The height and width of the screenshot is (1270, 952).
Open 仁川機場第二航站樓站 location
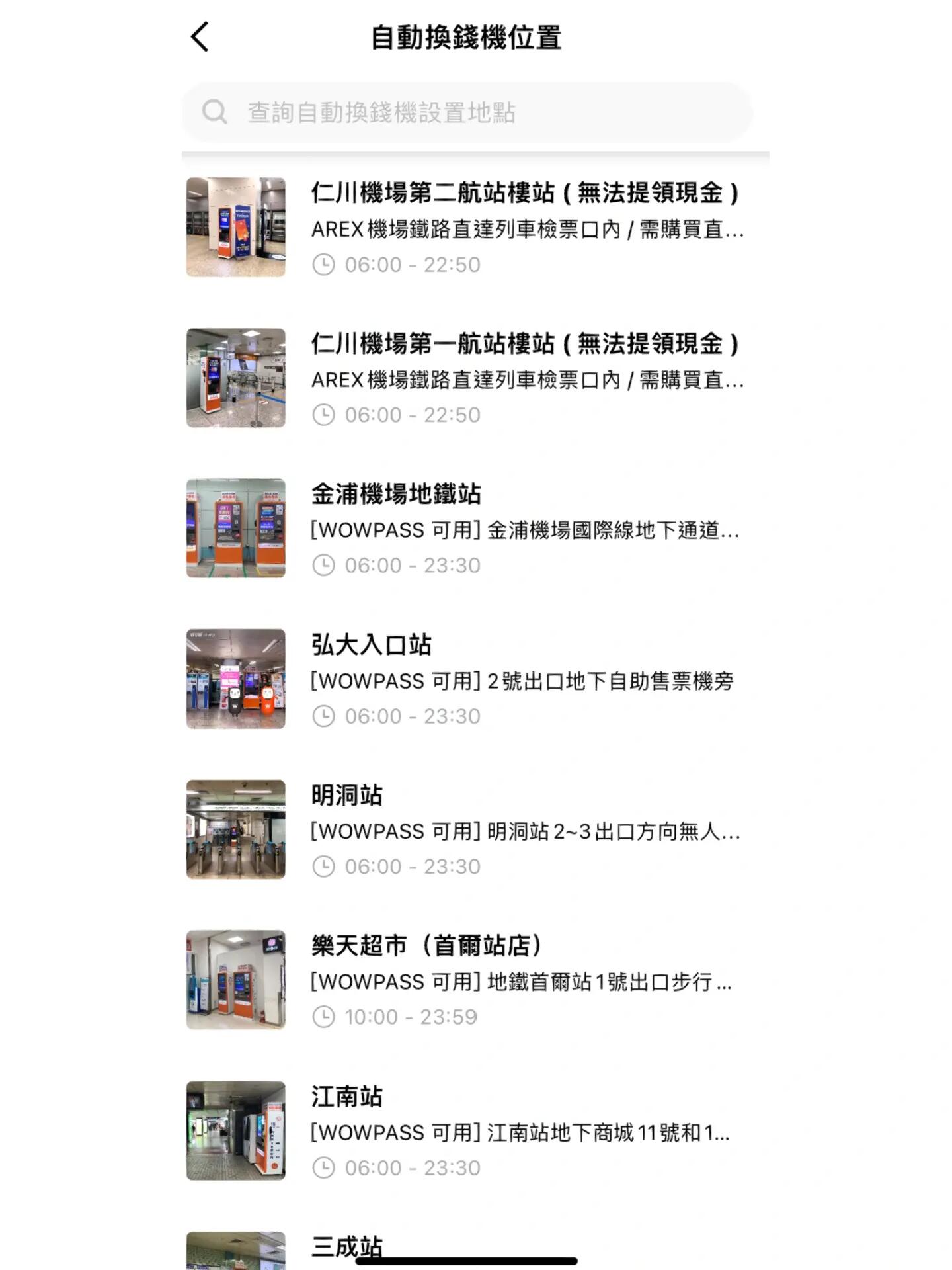click(467, 227)
